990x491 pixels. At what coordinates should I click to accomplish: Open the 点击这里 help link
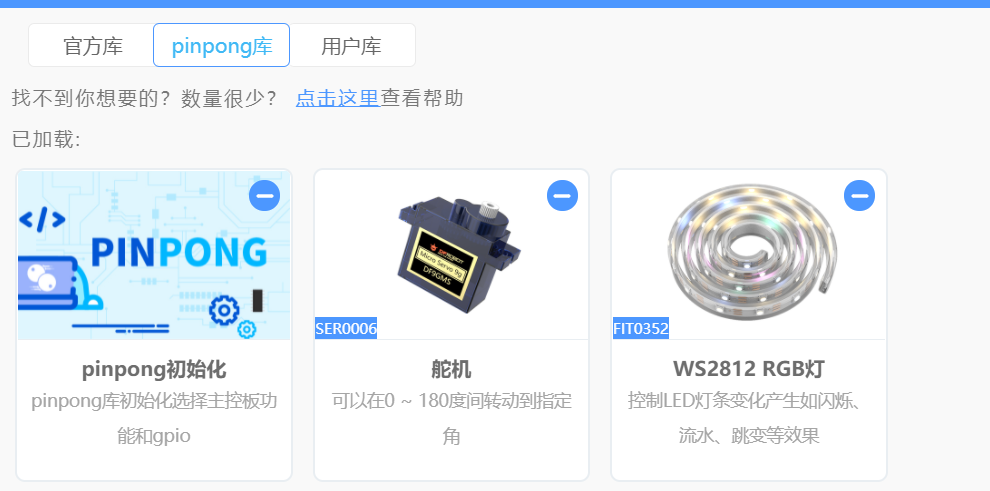337,98
